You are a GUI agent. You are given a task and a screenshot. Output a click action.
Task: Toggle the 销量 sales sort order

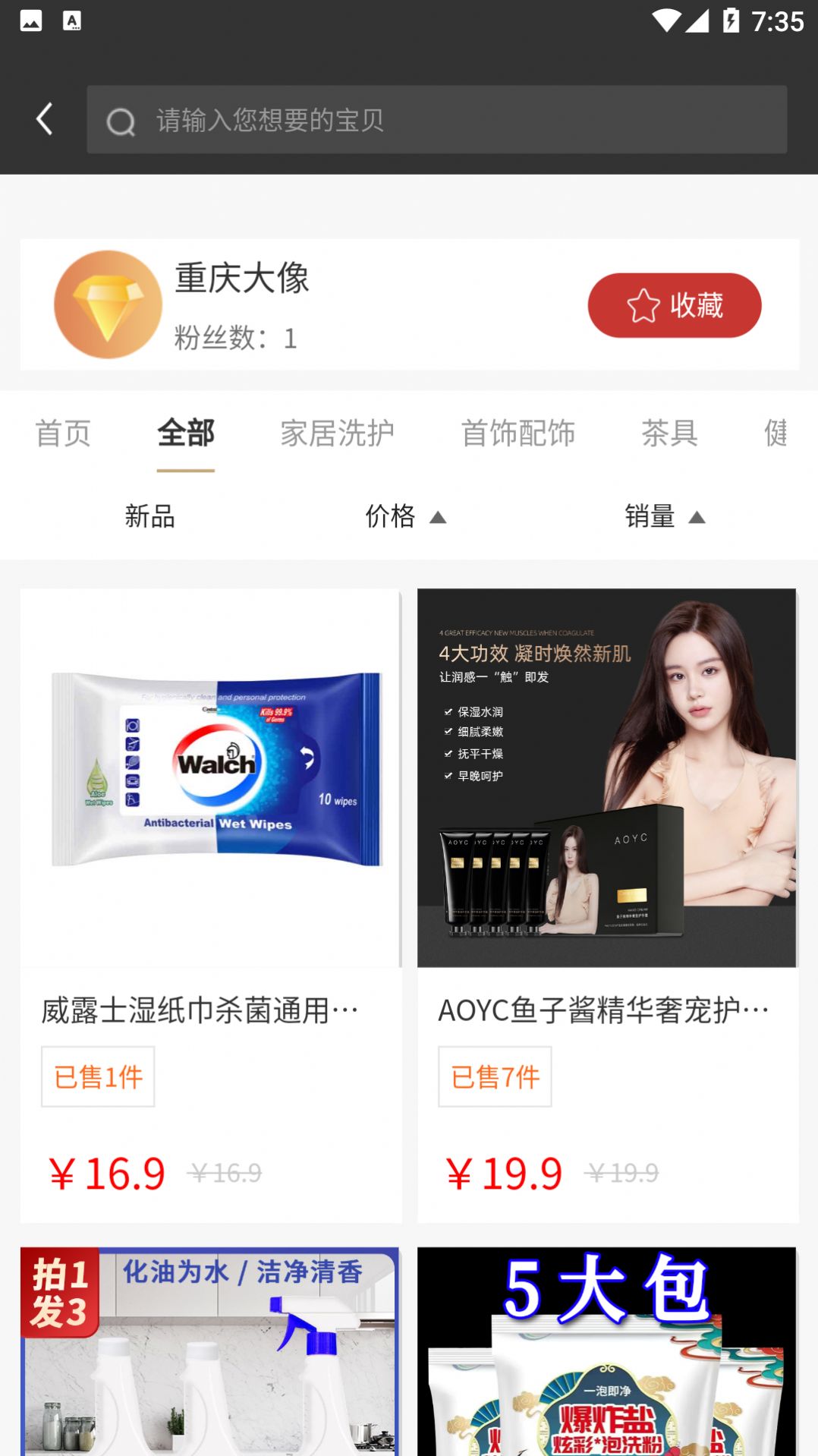click(650, 516)
